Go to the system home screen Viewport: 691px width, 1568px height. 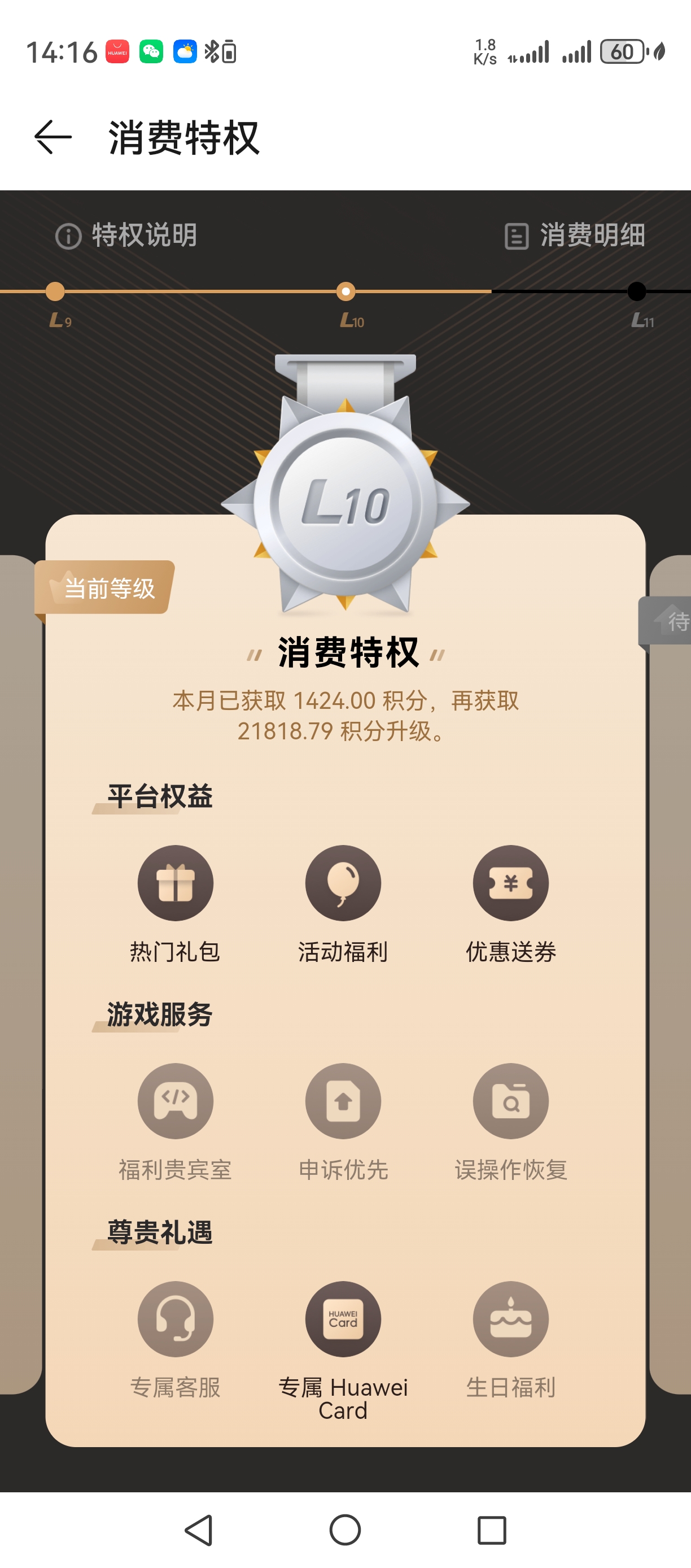click(345, 1530)
